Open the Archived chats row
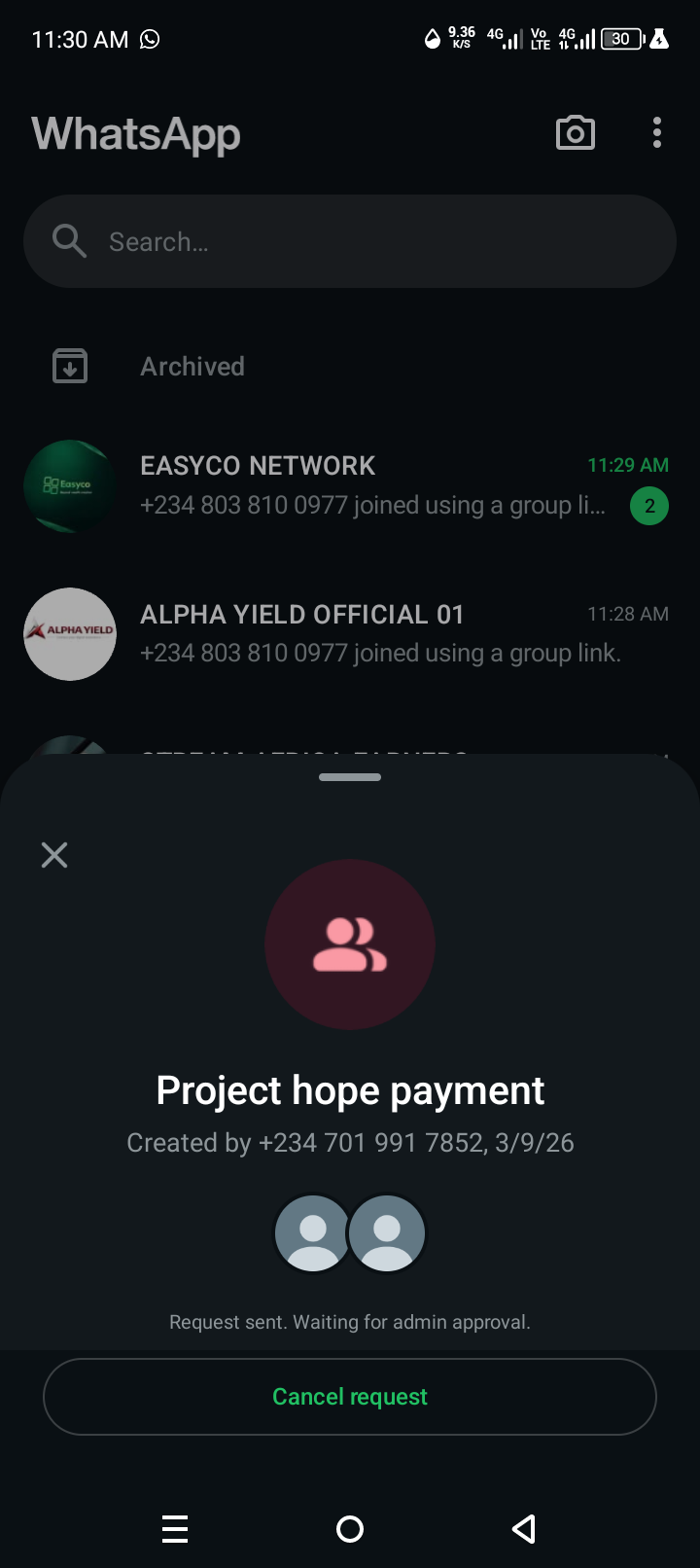 click(x=192, y=367)
